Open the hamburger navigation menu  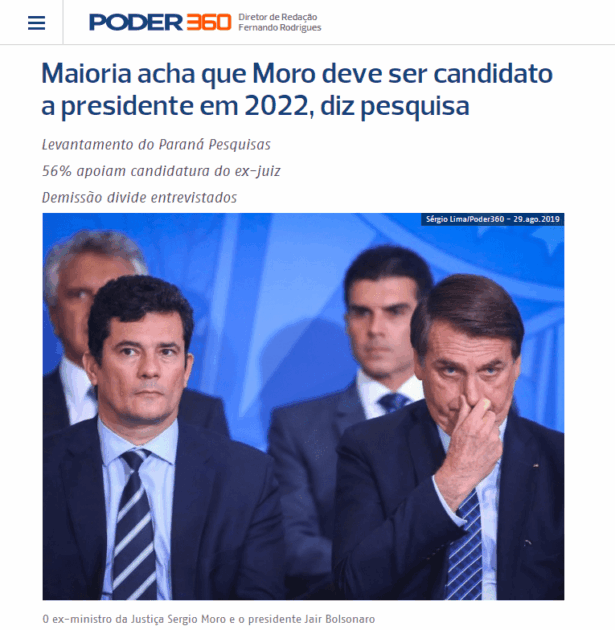(x=36, y=23)
